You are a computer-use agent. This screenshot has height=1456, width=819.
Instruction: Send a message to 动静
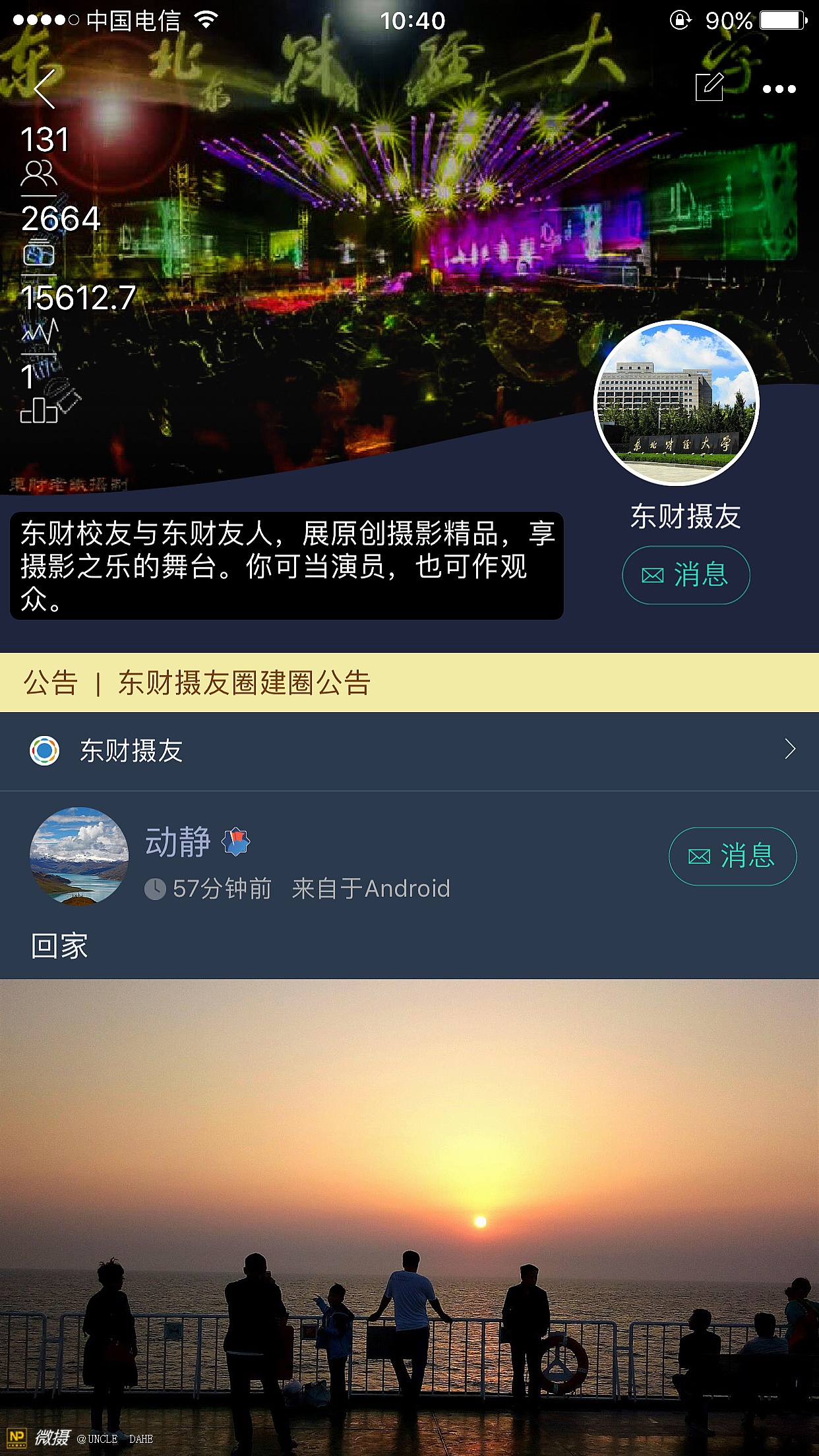click(x=732, y=856)
